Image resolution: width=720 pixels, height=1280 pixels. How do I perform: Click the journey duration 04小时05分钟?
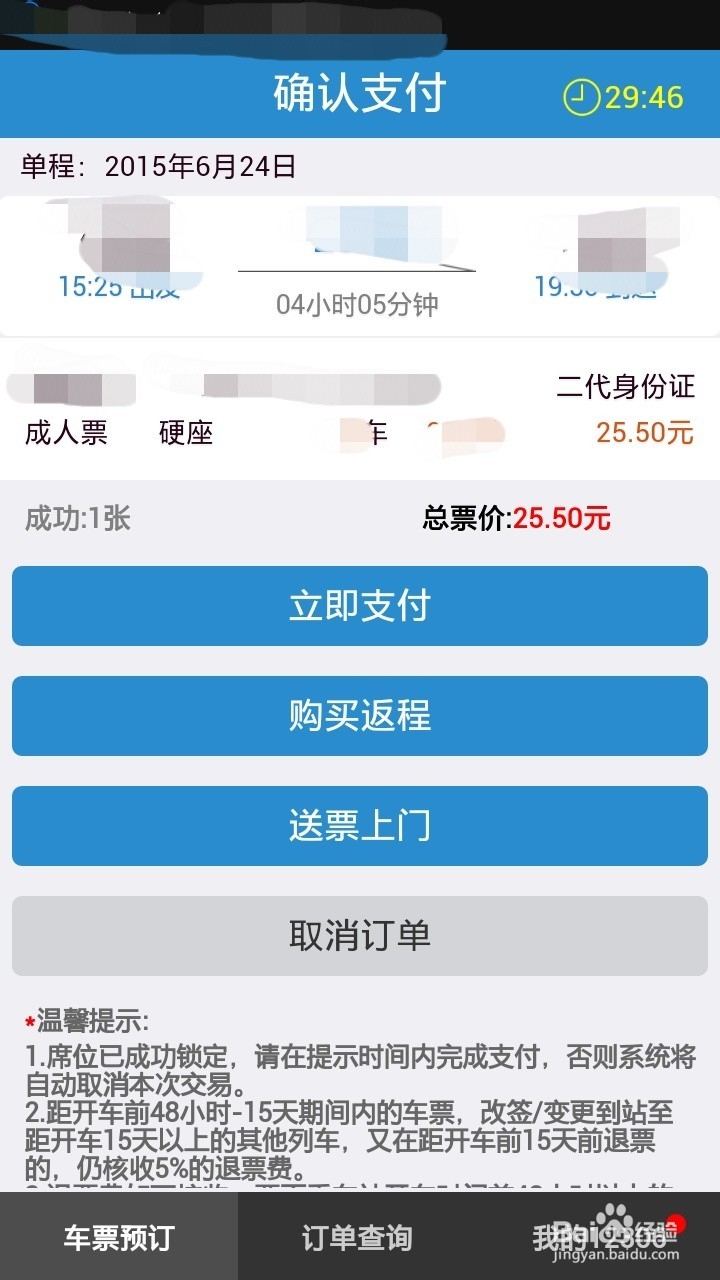(357, 300)
